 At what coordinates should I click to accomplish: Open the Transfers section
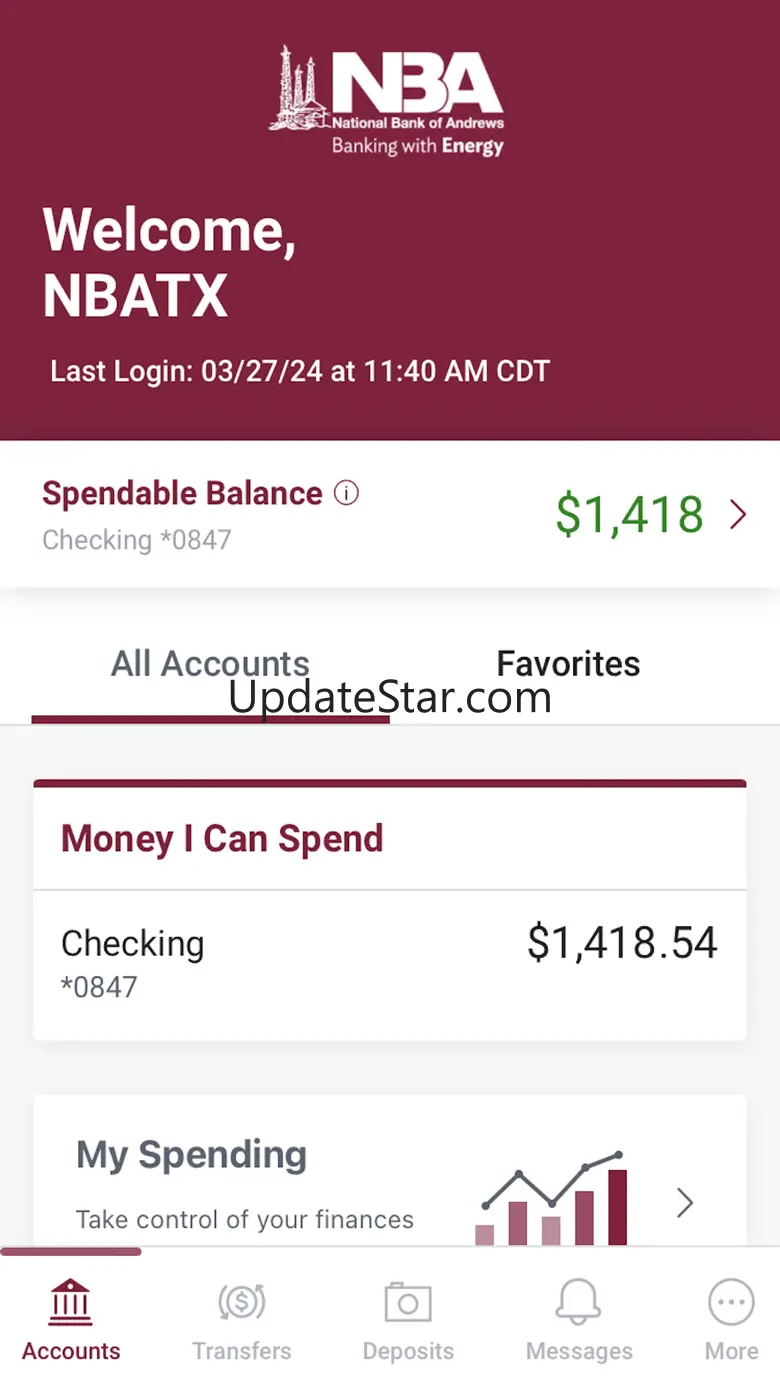[242, 1320]
